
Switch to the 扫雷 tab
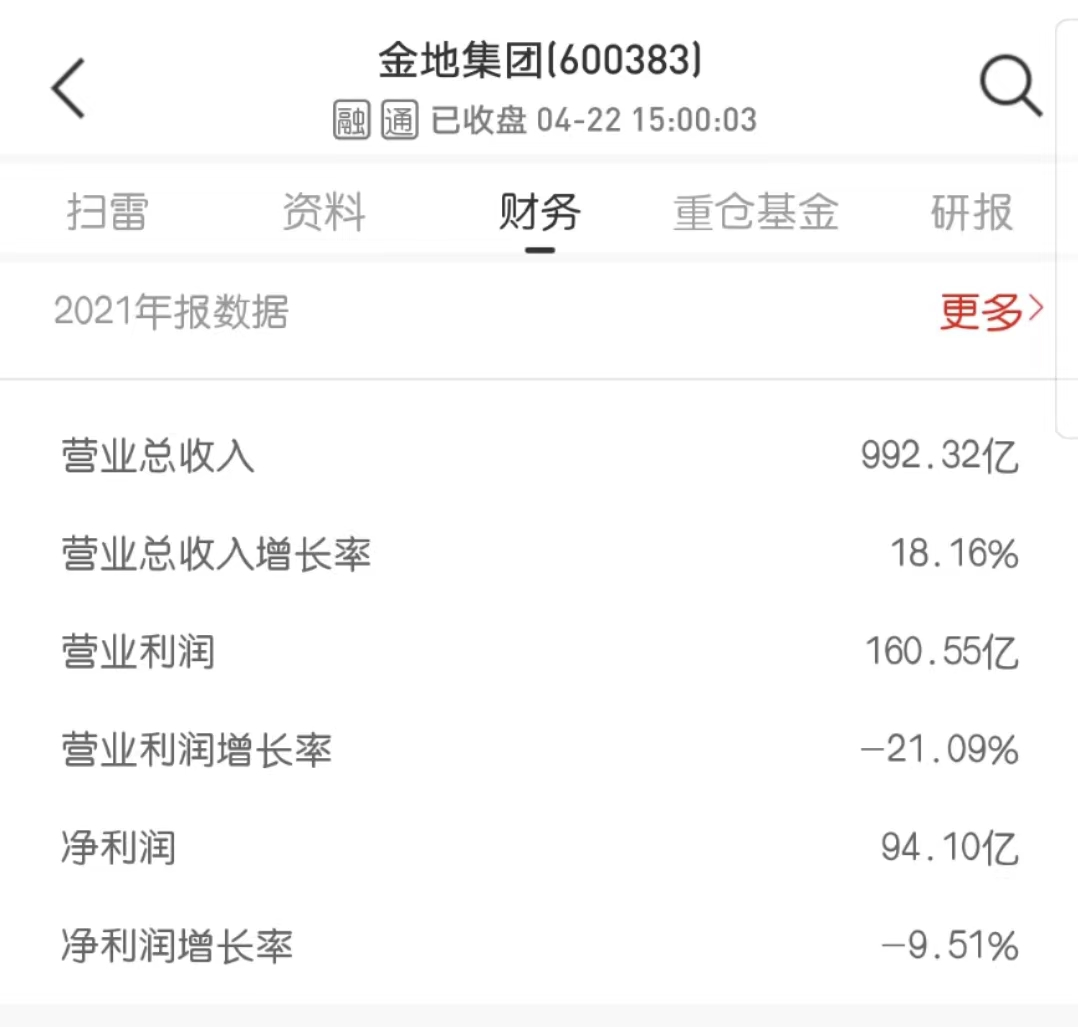(107, 212)
